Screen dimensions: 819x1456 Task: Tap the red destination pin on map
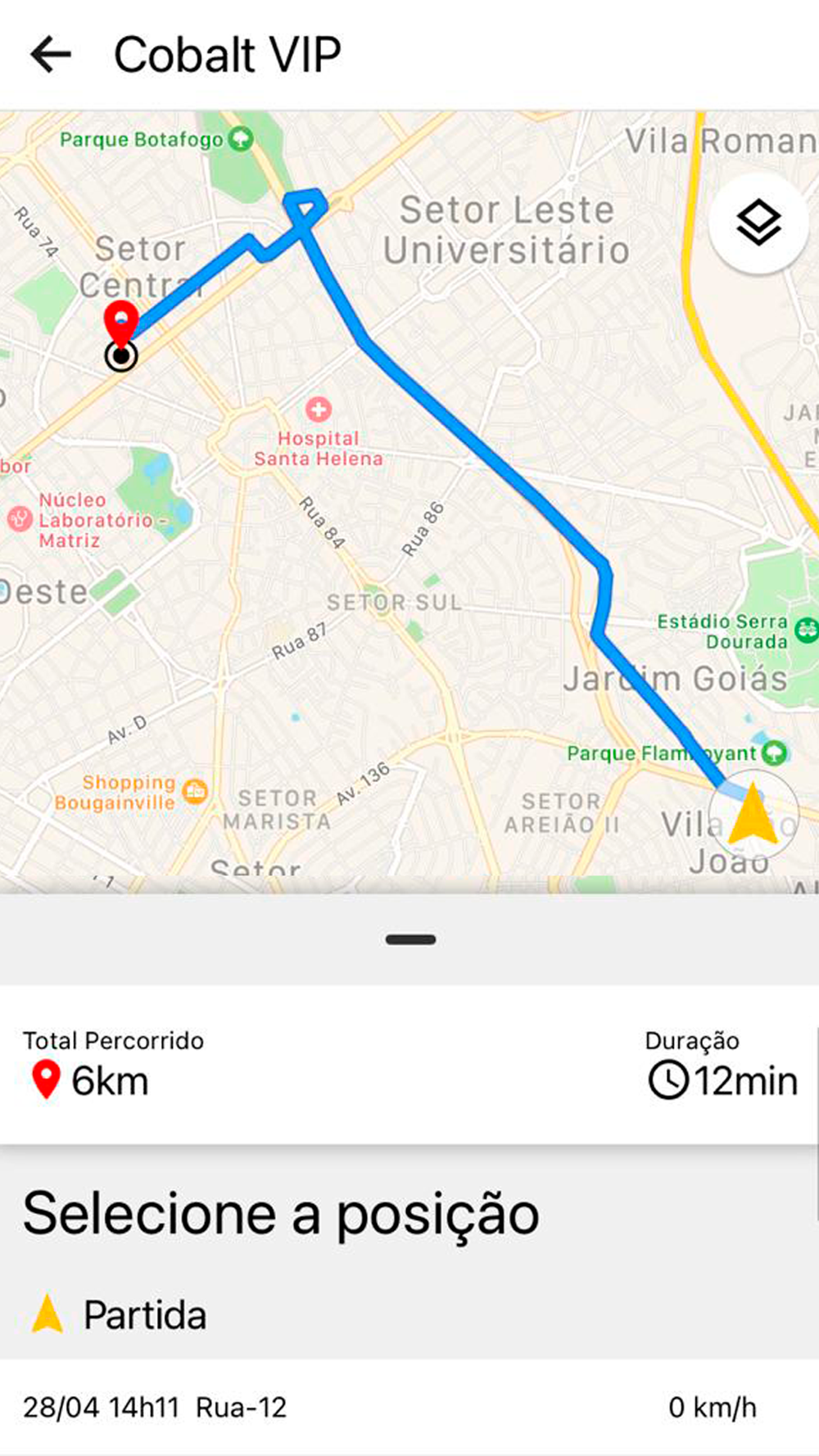point(121,322)
